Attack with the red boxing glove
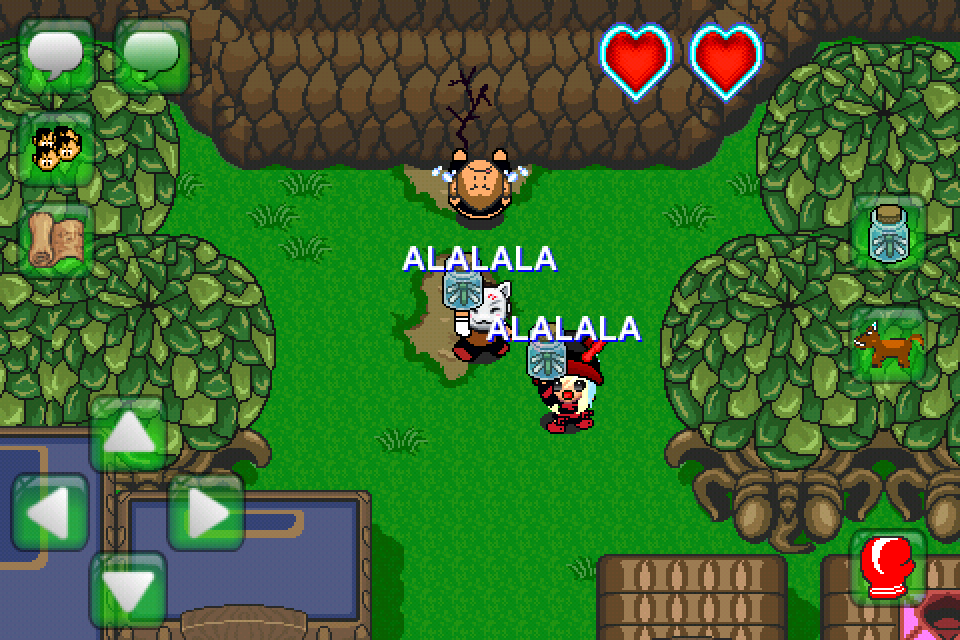Image resolution: width=960 pixels, height=640 pixels. (888, 566)
